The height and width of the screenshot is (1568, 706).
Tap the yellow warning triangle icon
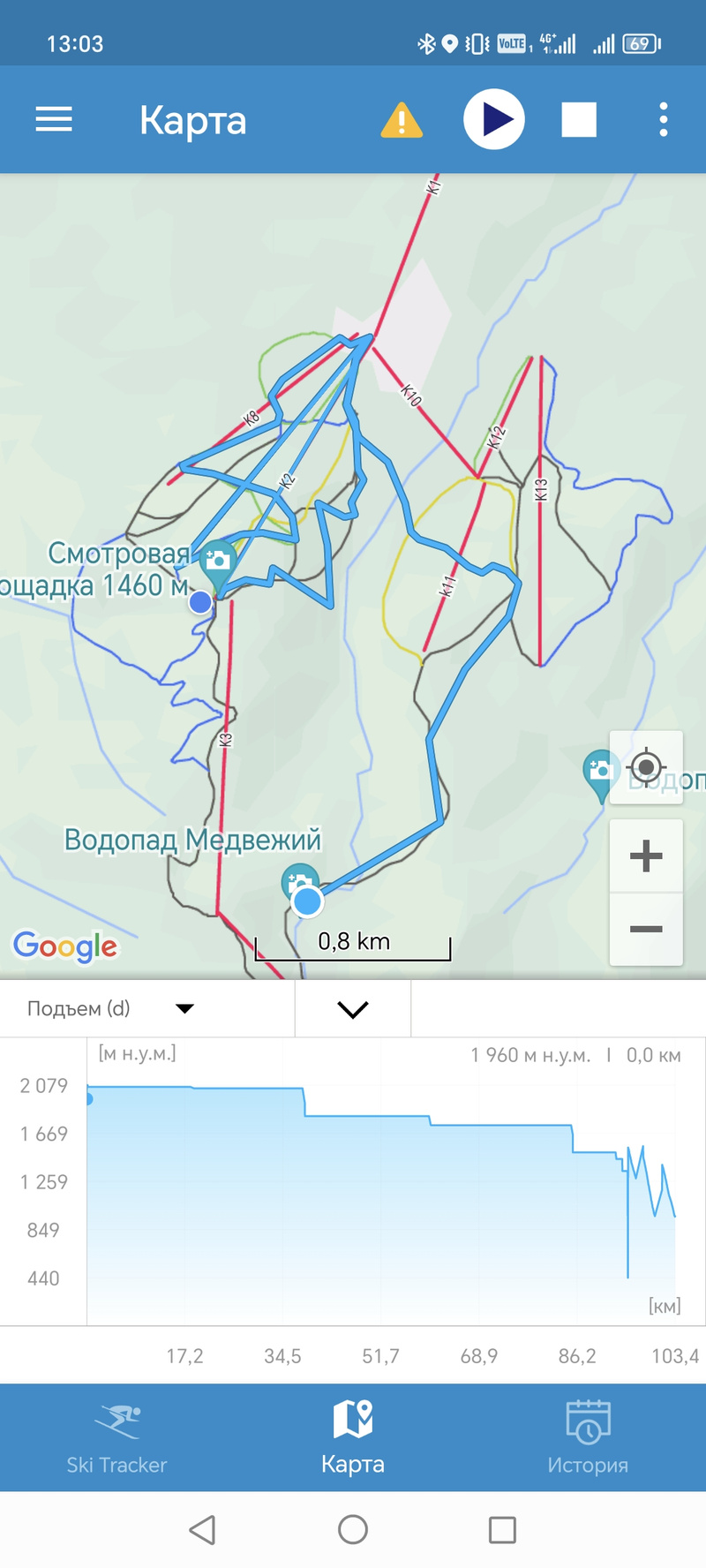coord(402,120)
